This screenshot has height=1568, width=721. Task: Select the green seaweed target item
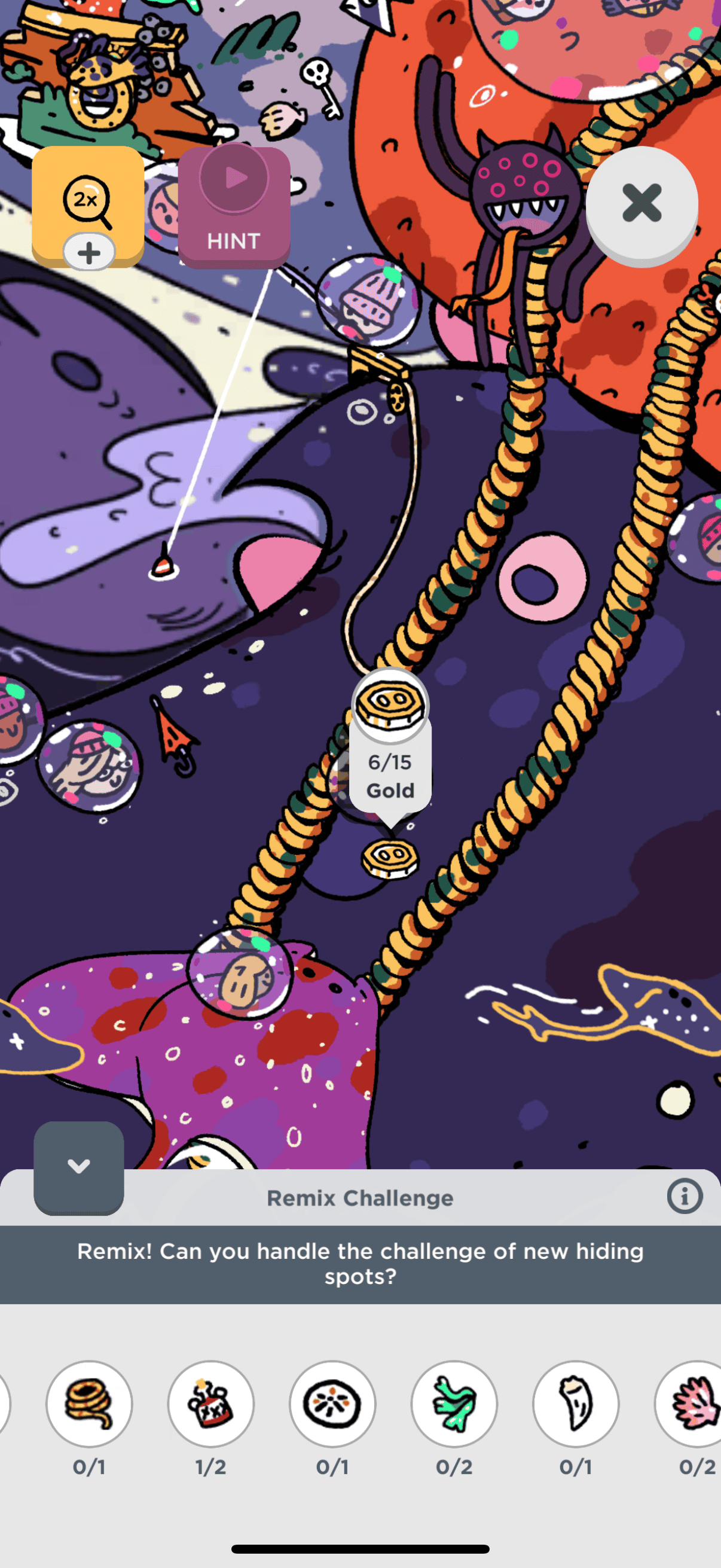(x=454, y=1403)
